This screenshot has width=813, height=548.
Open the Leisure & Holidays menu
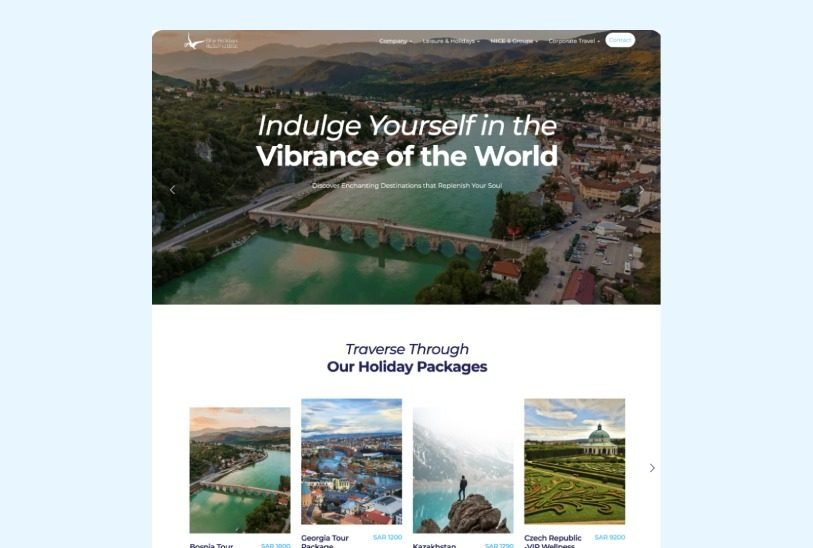(x=450, y=41)
